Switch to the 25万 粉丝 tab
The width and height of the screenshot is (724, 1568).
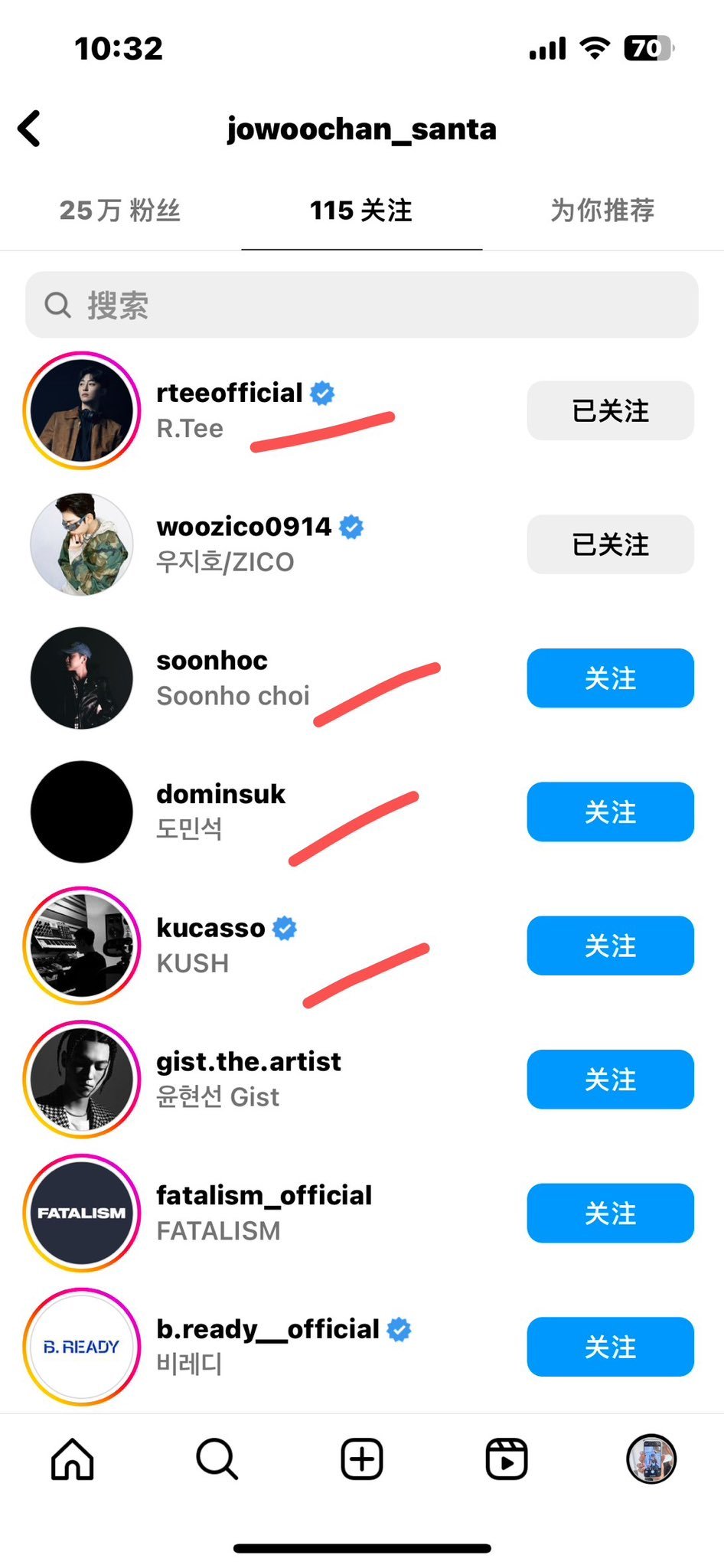click(x=120, y=210)
